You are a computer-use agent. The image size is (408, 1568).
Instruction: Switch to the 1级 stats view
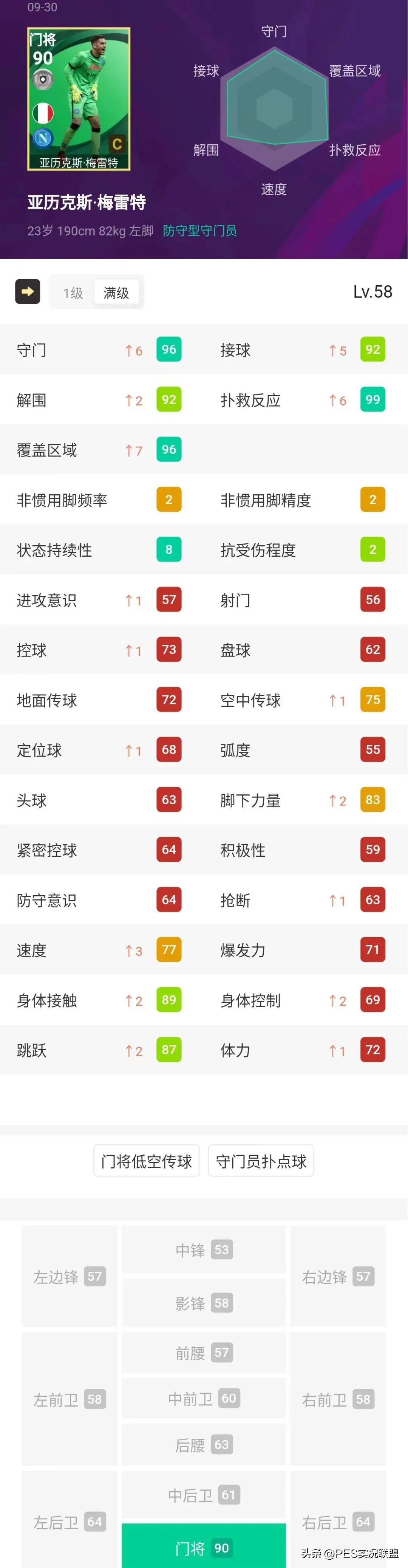pyautogui.click(x=73, y=293)
